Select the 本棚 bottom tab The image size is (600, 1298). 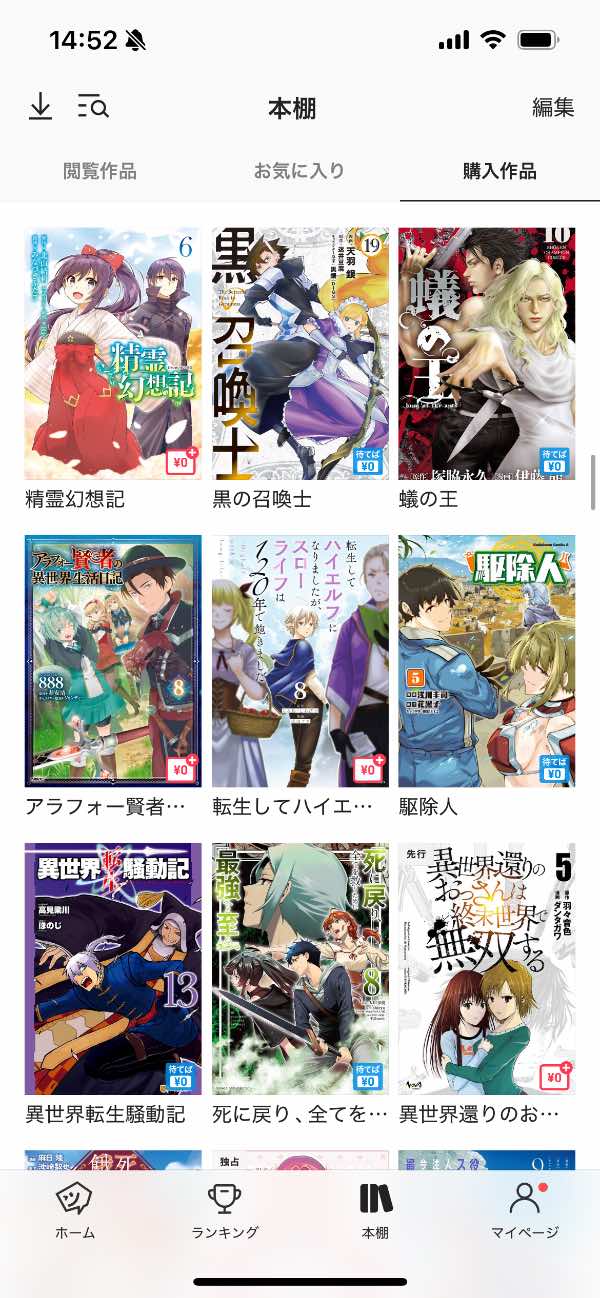coord(375,1211)
